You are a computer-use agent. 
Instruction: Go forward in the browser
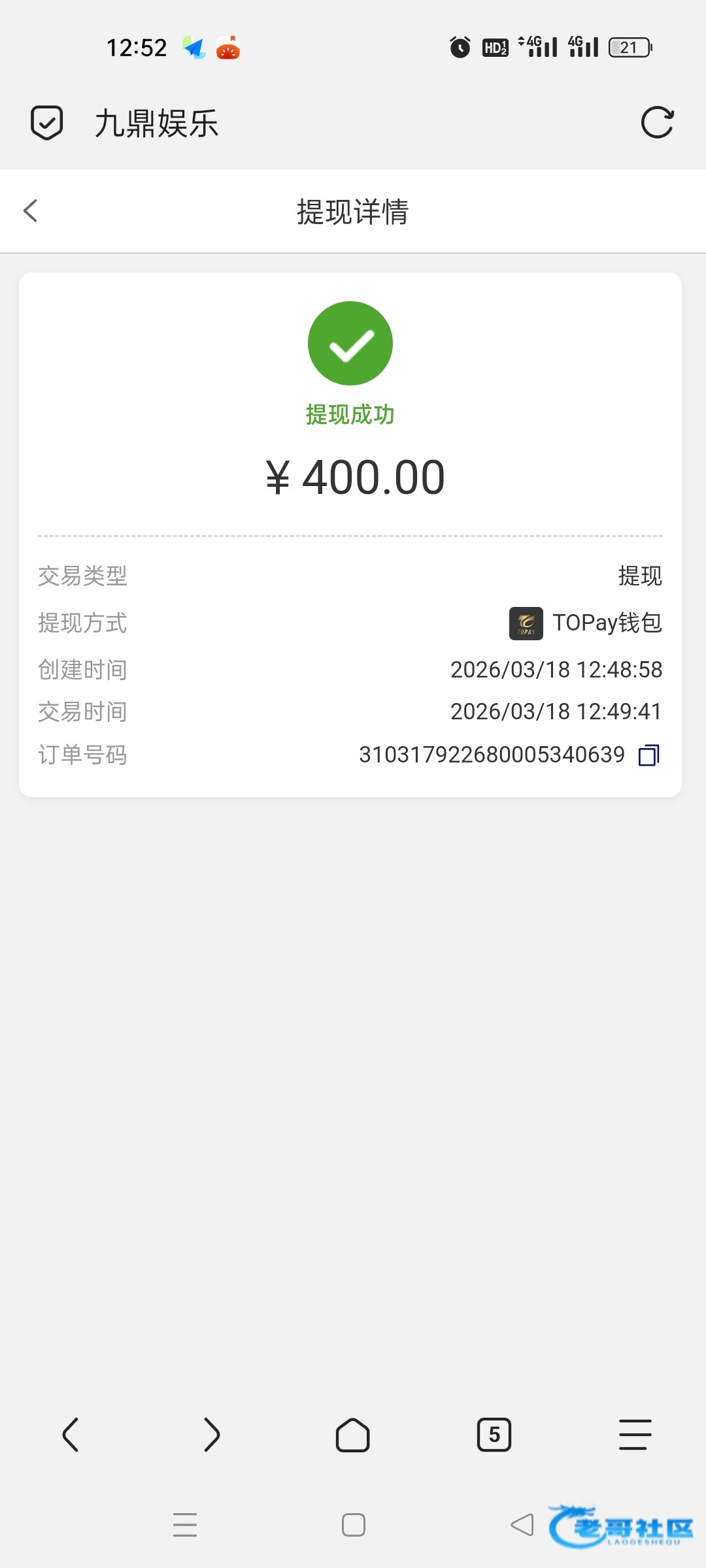[212, 1435]
